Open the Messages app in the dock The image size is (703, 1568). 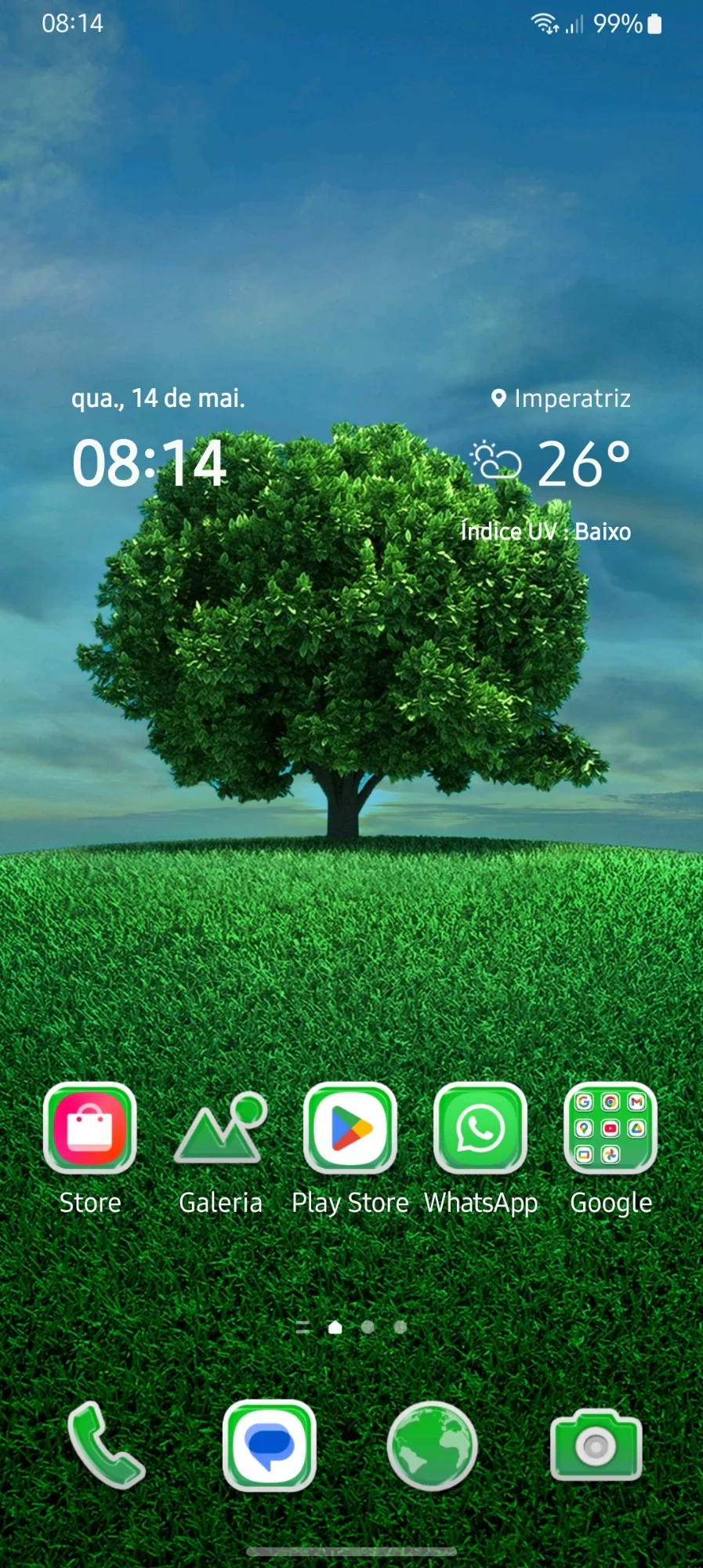tap(270, 1446)
